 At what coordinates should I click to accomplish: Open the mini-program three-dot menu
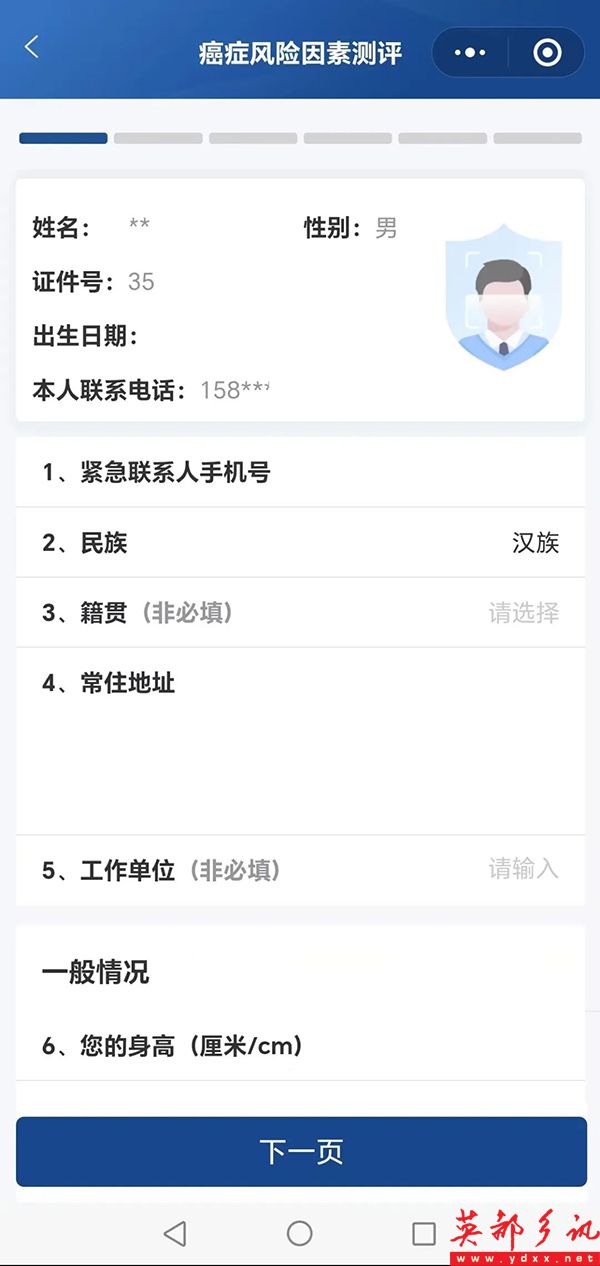(x=470, y=52)
